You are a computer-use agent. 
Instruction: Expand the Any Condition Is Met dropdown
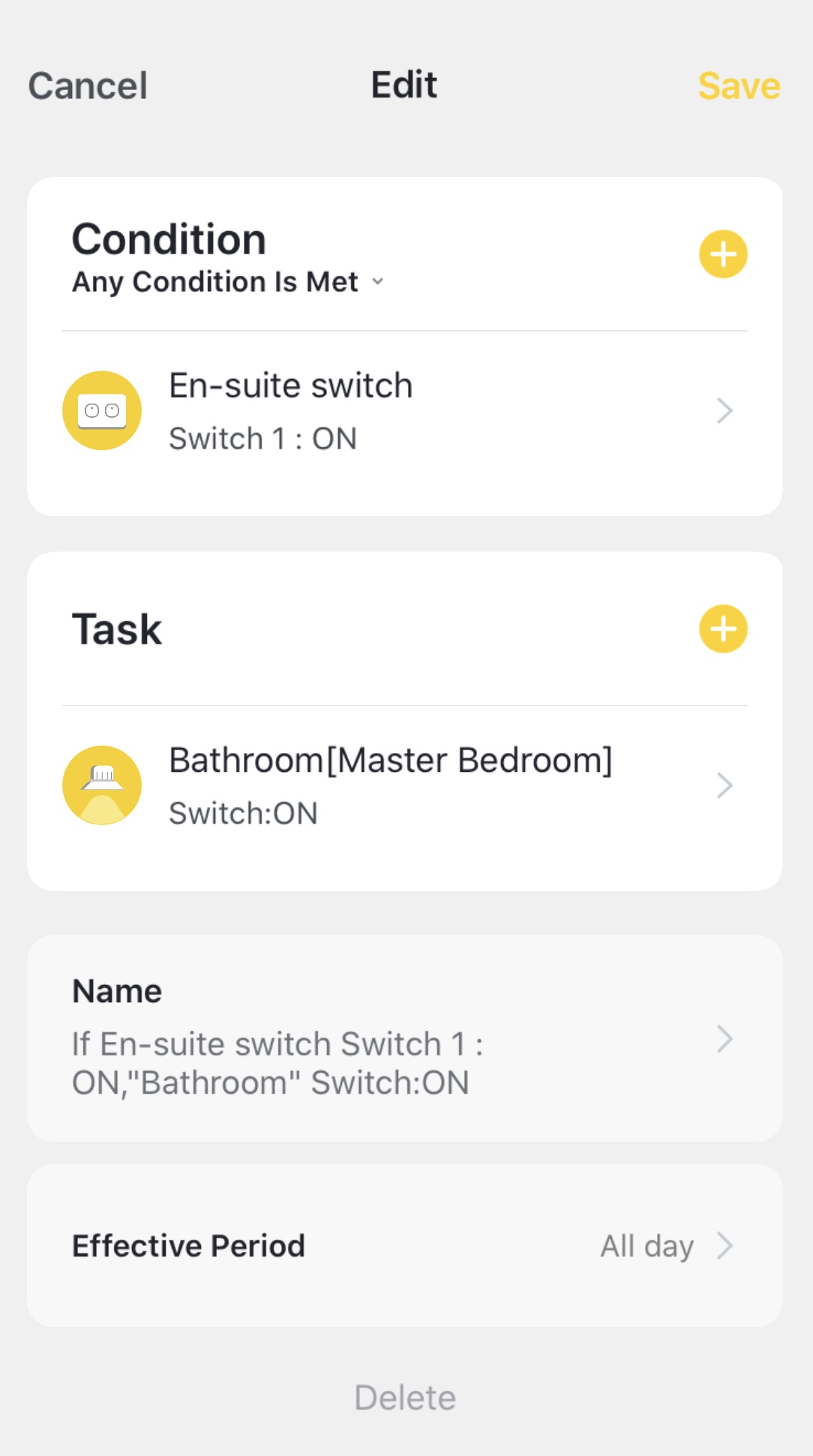228,282
